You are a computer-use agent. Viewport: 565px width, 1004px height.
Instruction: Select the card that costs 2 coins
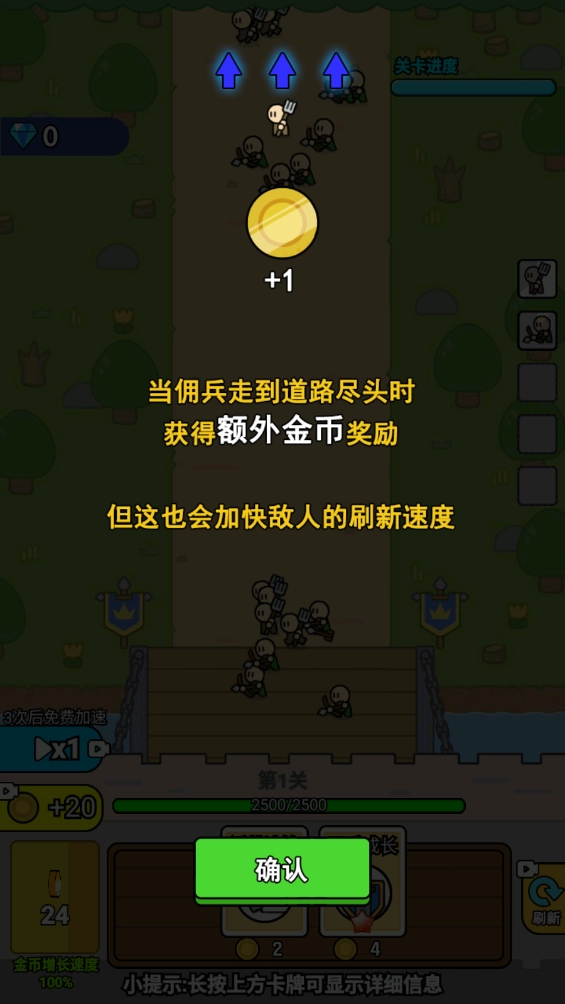tap(264, 890)
